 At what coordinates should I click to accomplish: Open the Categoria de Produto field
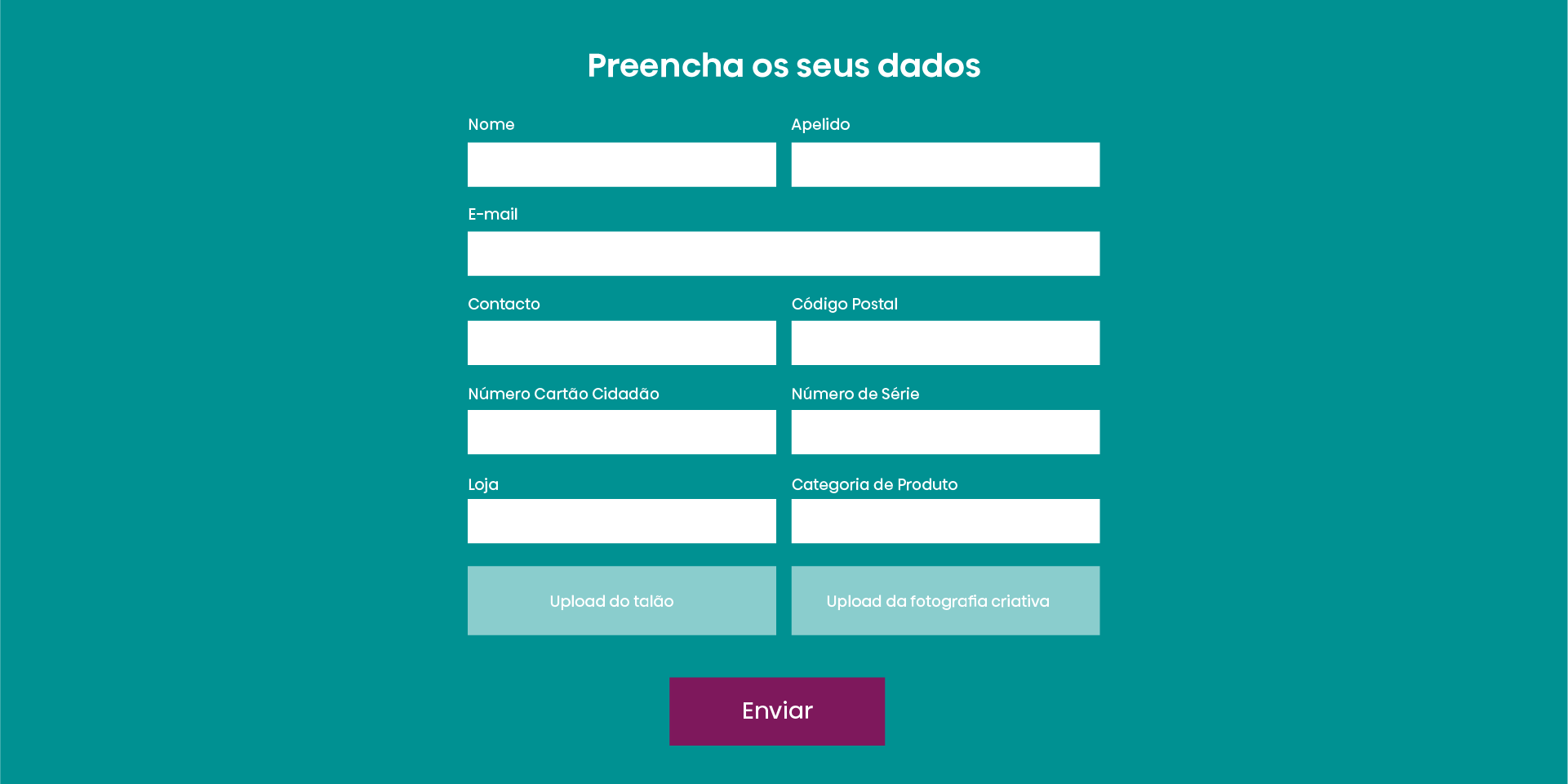pos(945,521)
